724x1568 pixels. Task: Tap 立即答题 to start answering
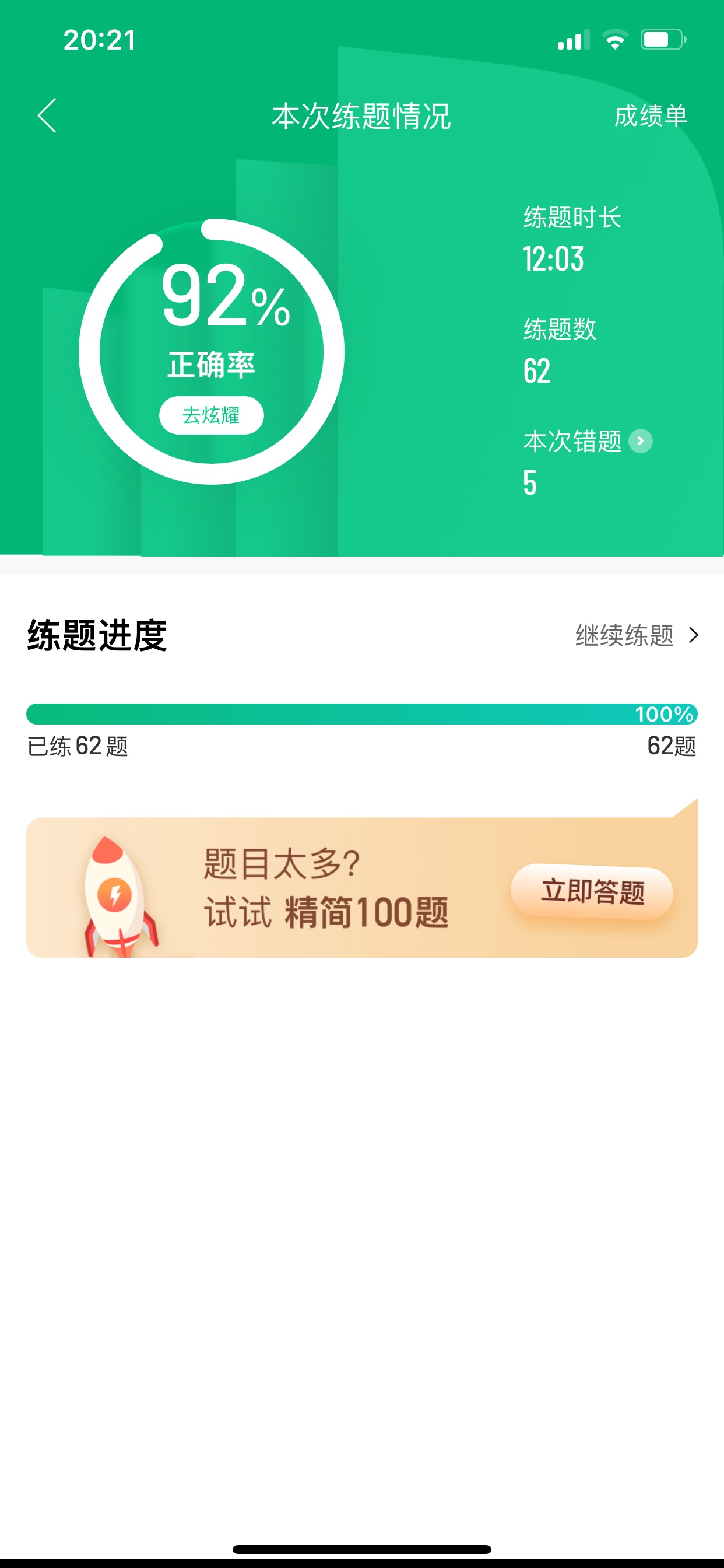click(x=591, y=892)
